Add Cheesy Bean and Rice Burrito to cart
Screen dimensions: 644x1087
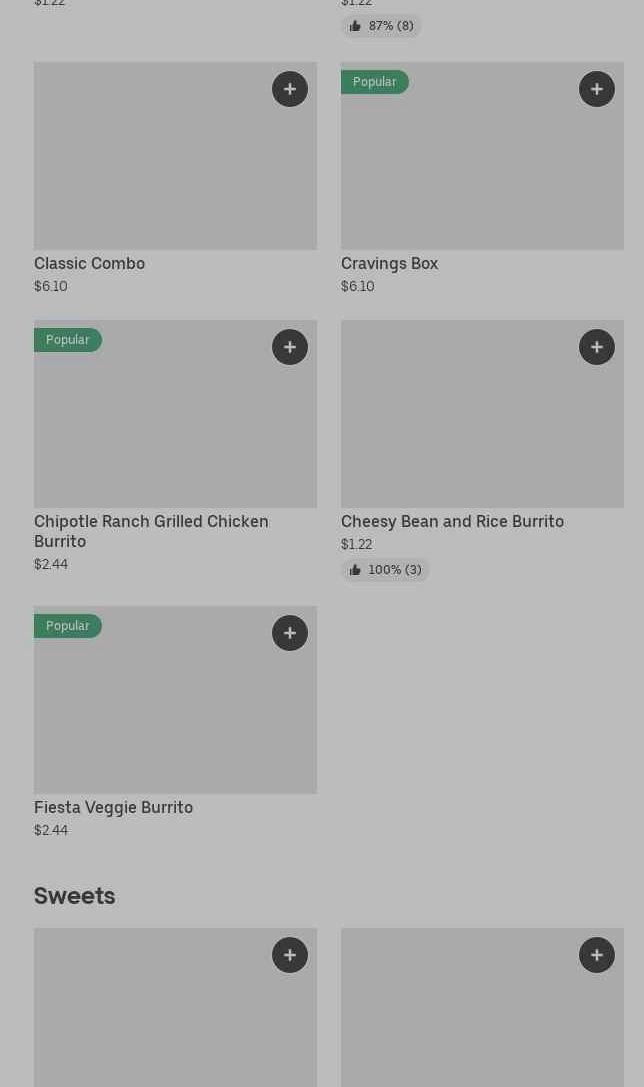coord(597,347)
